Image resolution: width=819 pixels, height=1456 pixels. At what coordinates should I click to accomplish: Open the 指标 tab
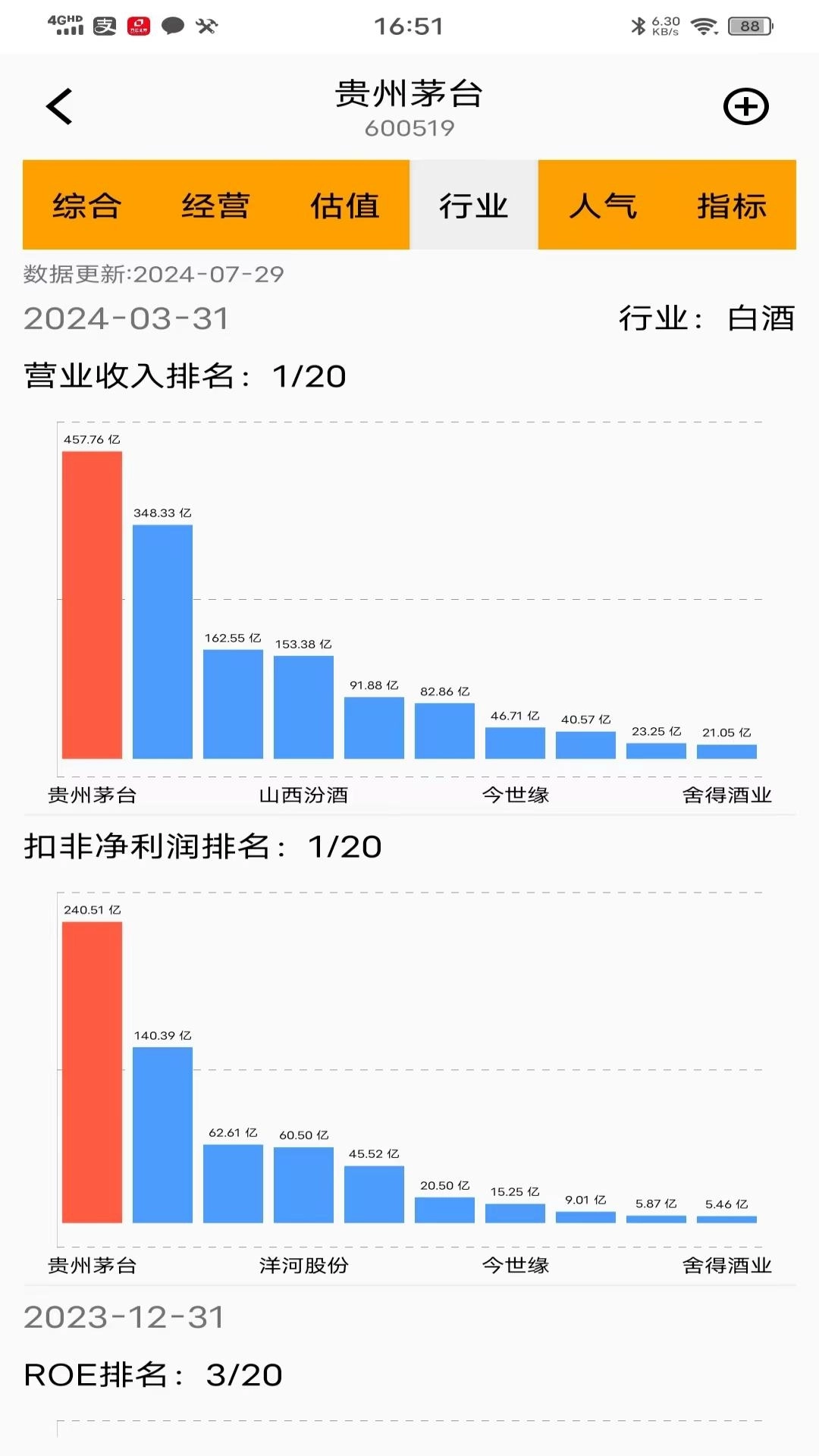732,205
